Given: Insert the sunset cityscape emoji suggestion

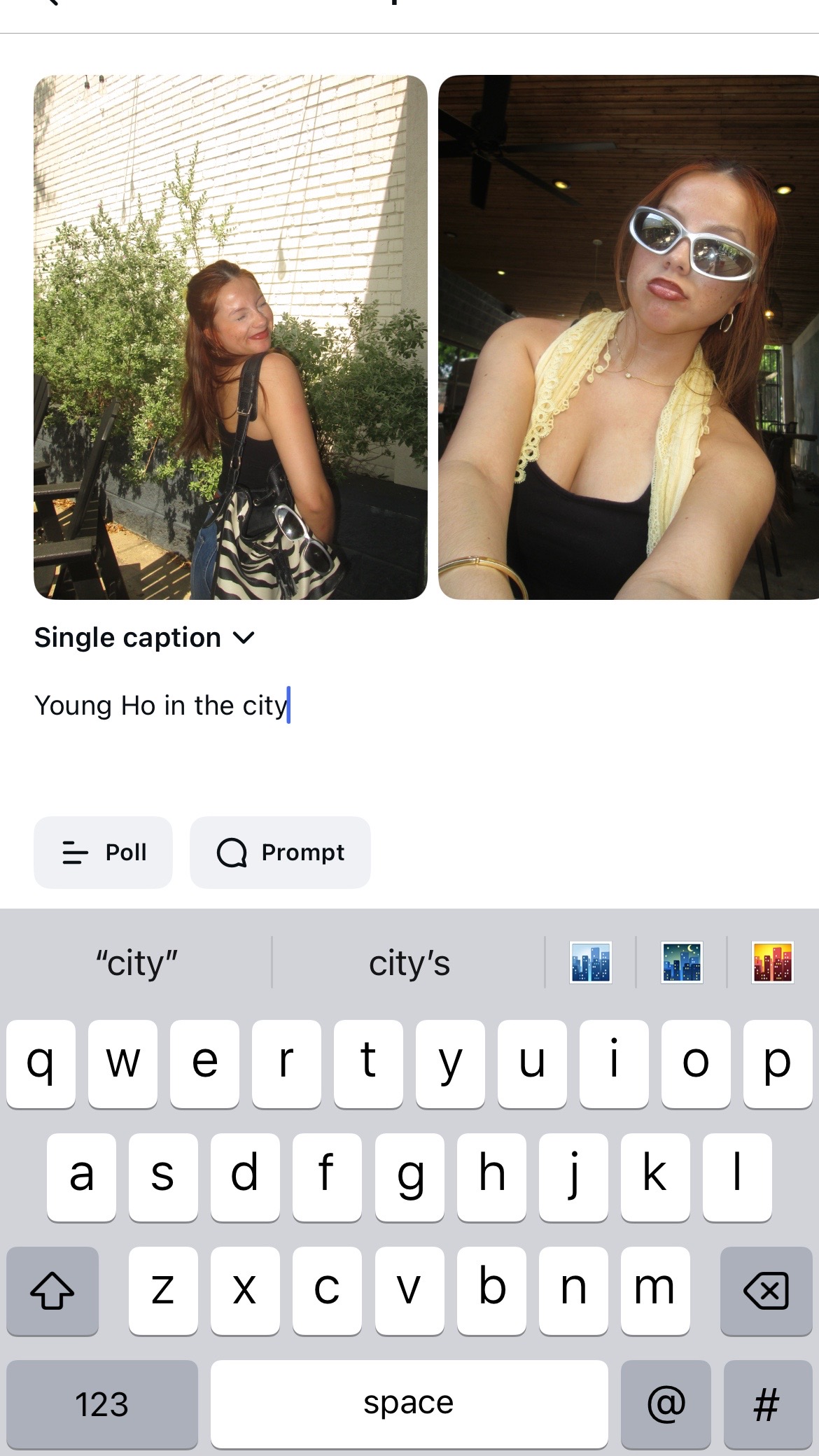Looking at the screenshot, I should (x=773, y=962).
